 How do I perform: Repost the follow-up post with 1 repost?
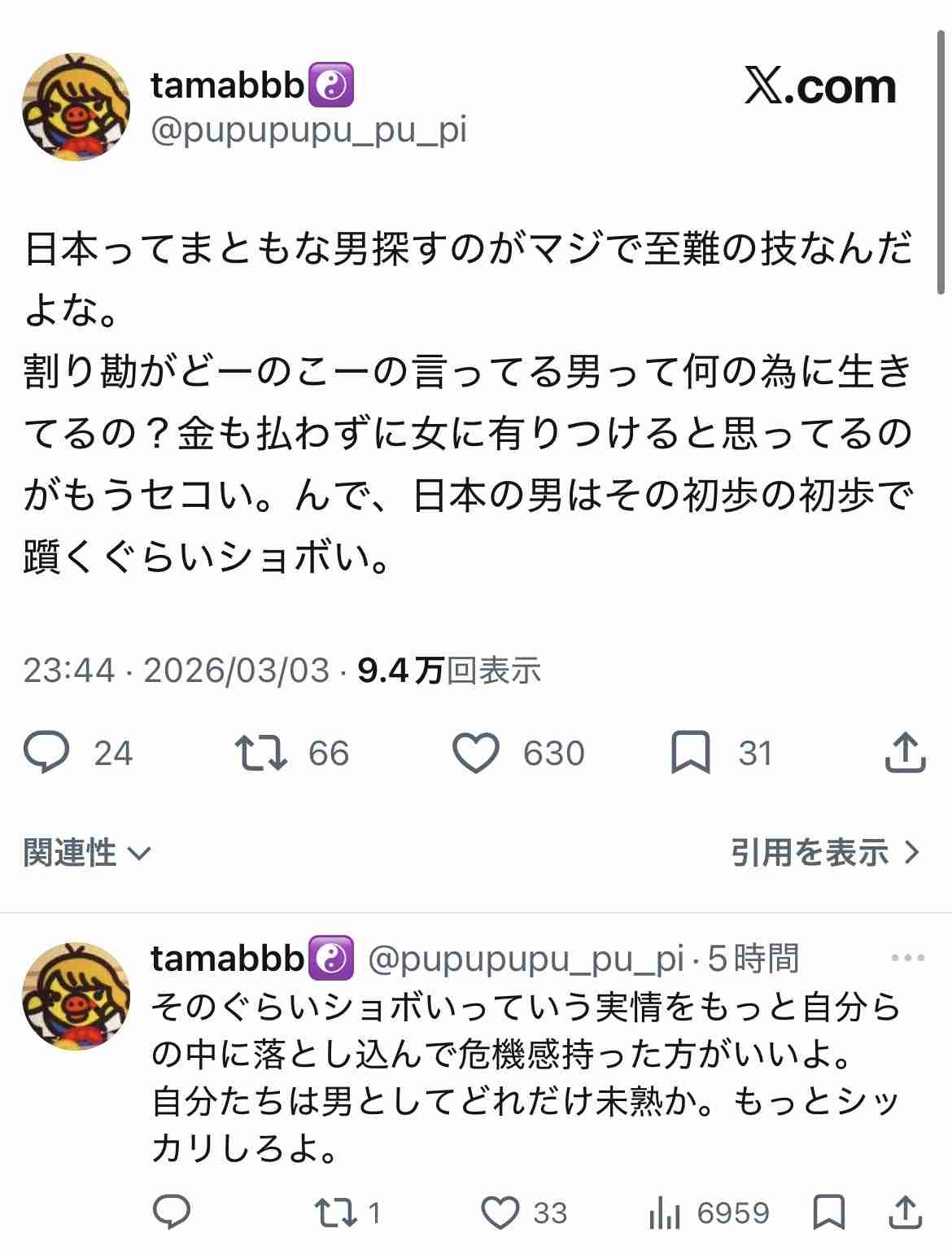coord(337,1213)
